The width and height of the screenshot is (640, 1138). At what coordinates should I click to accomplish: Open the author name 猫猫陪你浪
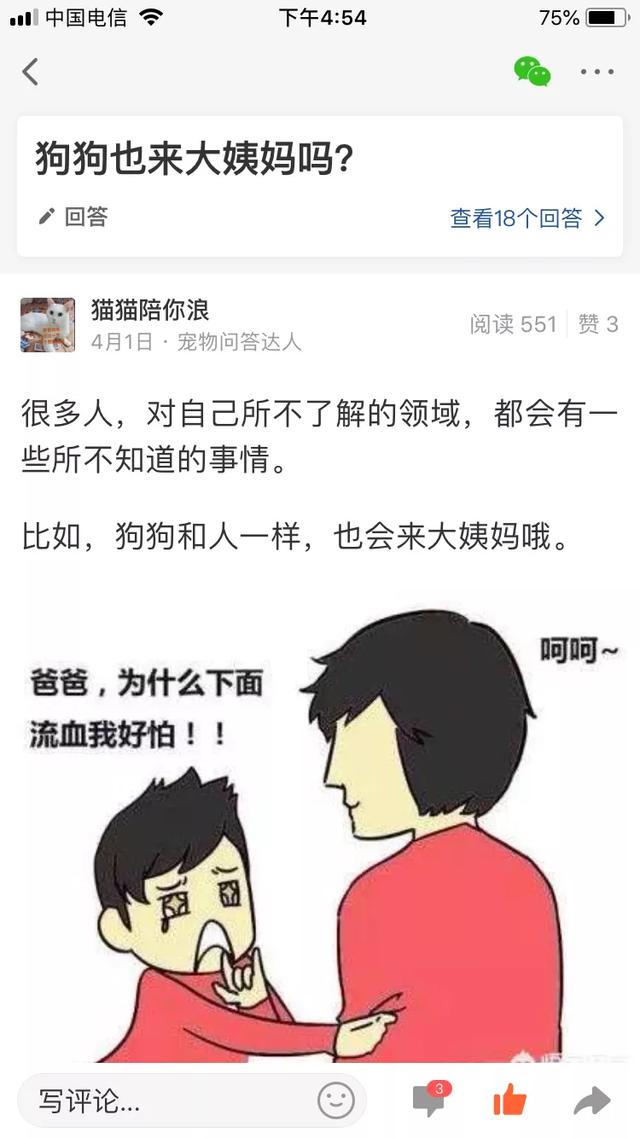click(150, 310)
